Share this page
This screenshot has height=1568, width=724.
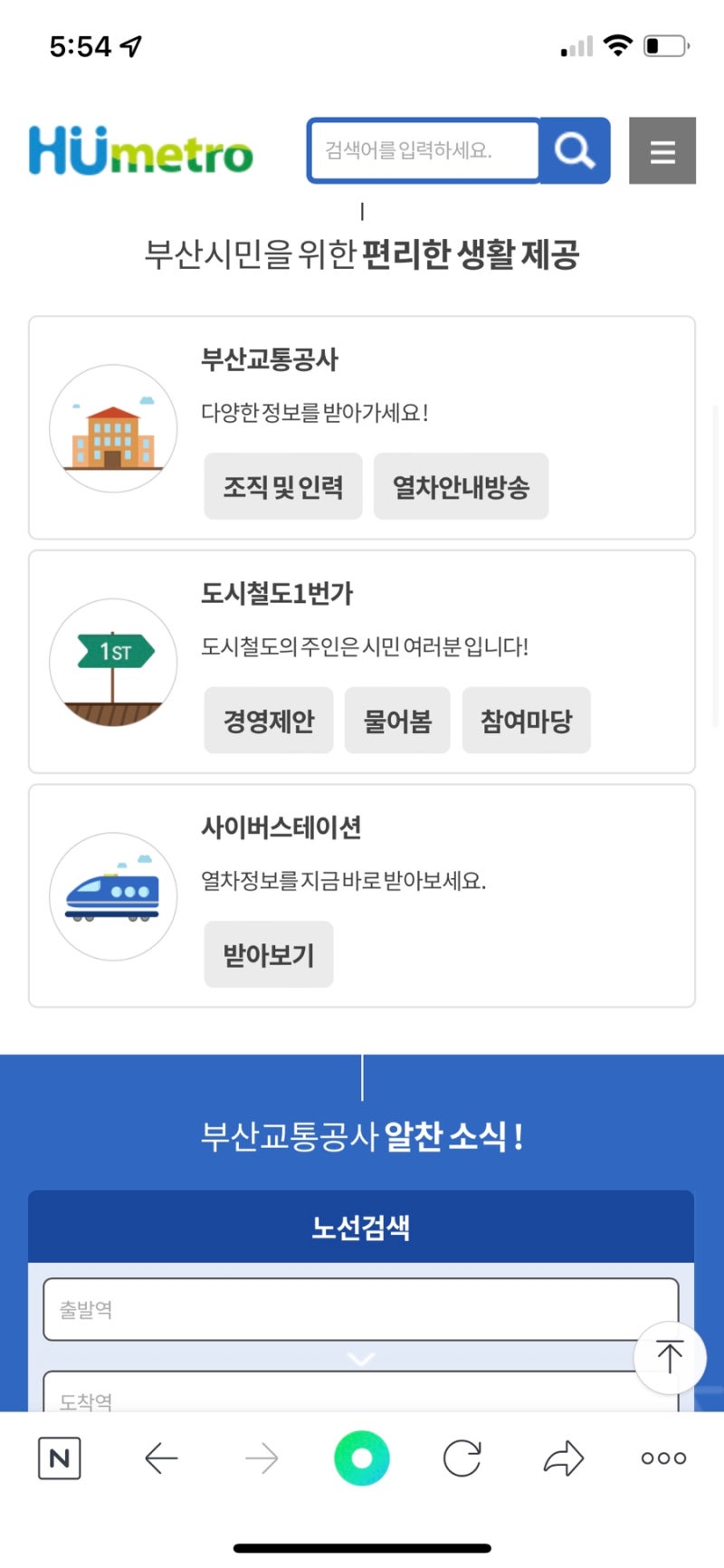pyautogui.click(x=564, y=1458)
